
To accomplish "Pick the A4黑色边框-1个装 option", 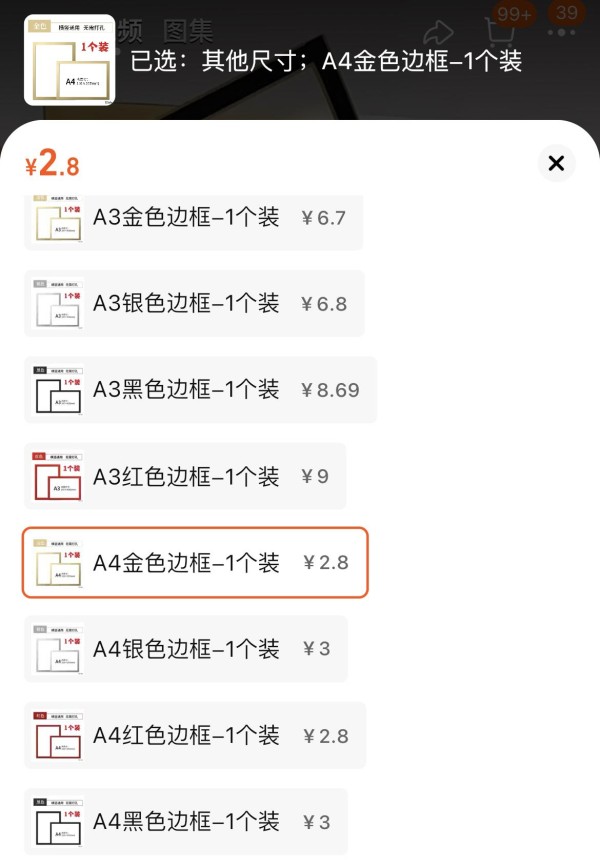I will click(x=186, y=822).
